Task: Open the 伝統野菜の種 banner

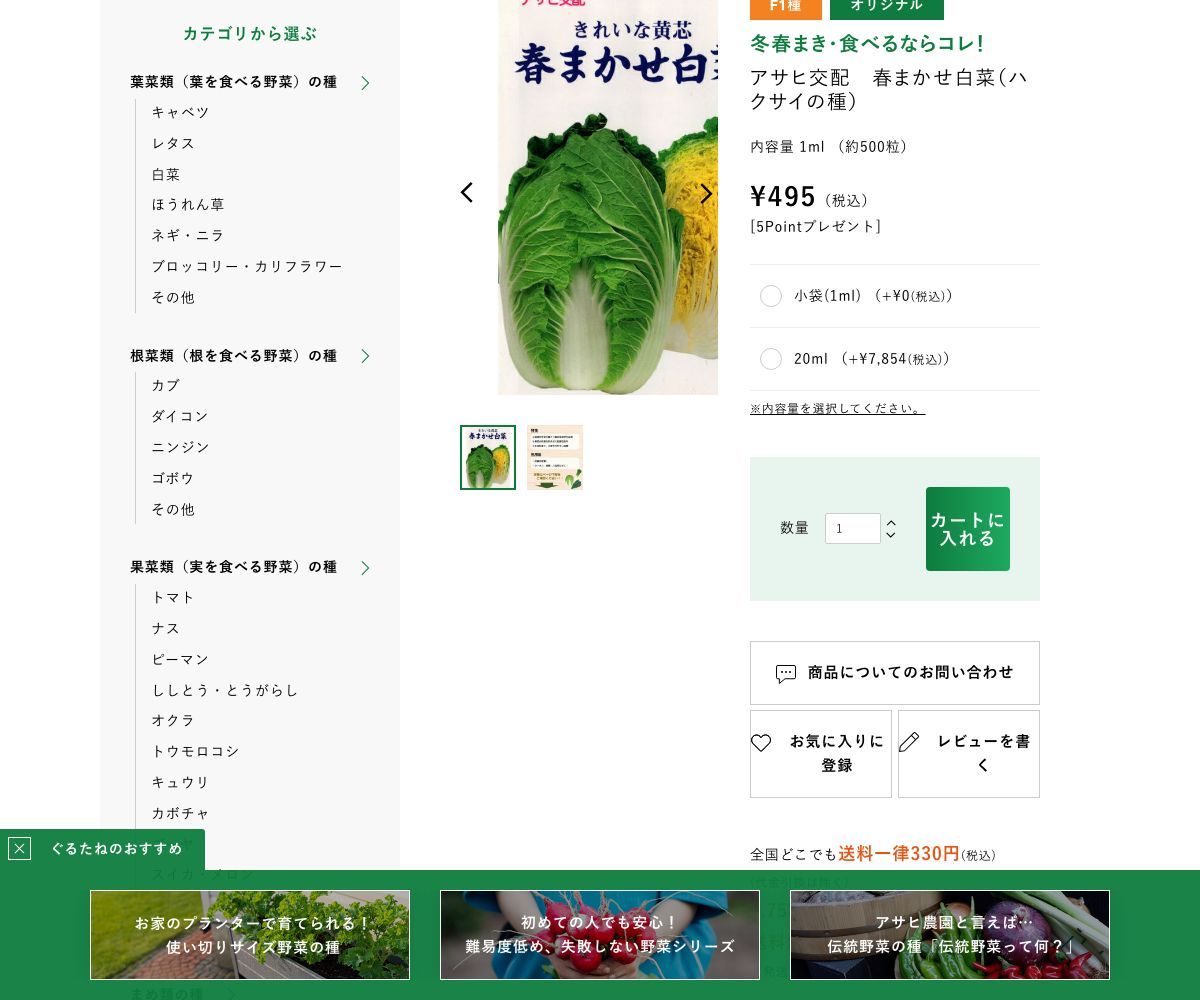Action: click(950, 935)
